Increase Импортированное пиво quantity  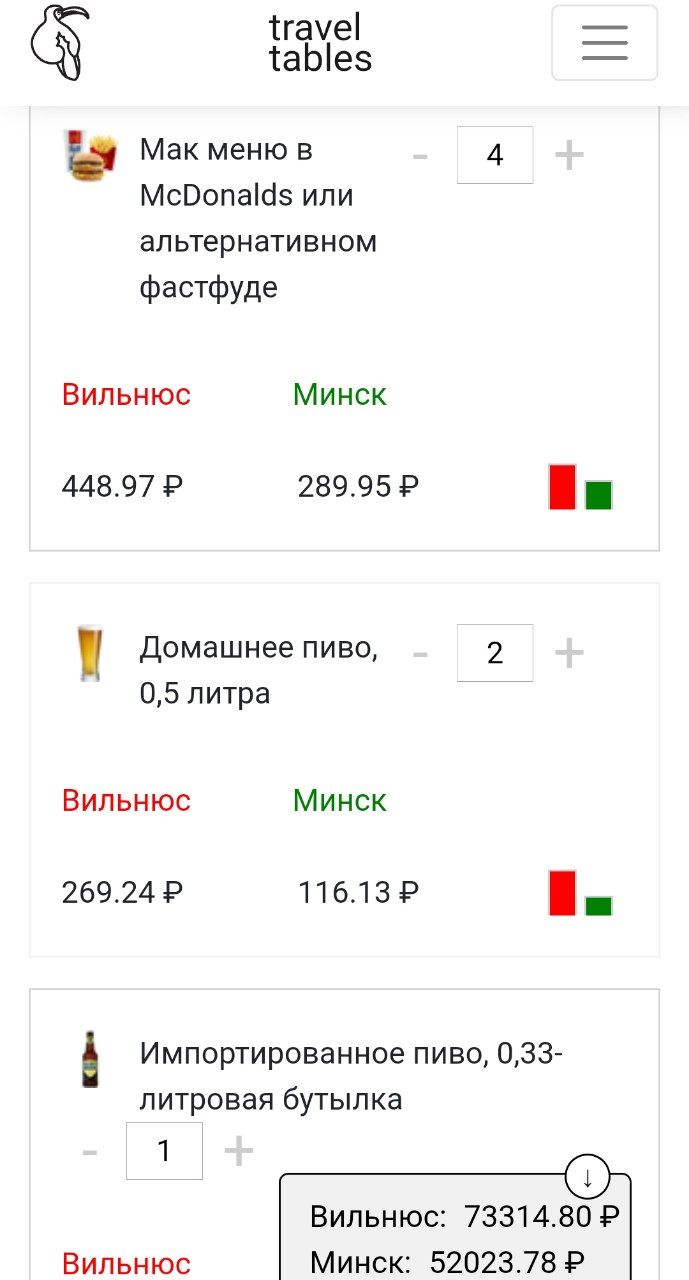pyautogui.click(x=238, y=1151)
